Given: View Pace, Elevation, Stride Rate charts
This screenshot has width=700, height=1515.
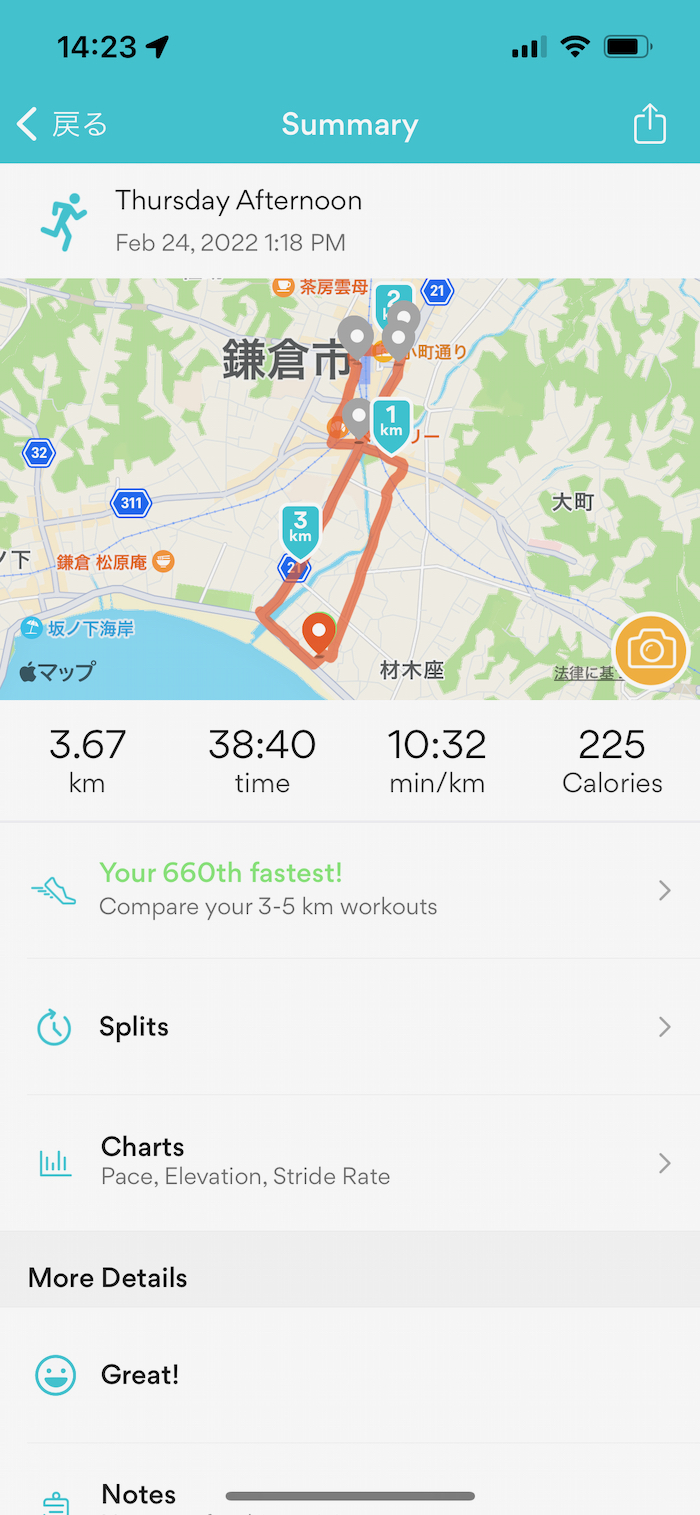Looking at the screenshot, I should point(350,1161).
